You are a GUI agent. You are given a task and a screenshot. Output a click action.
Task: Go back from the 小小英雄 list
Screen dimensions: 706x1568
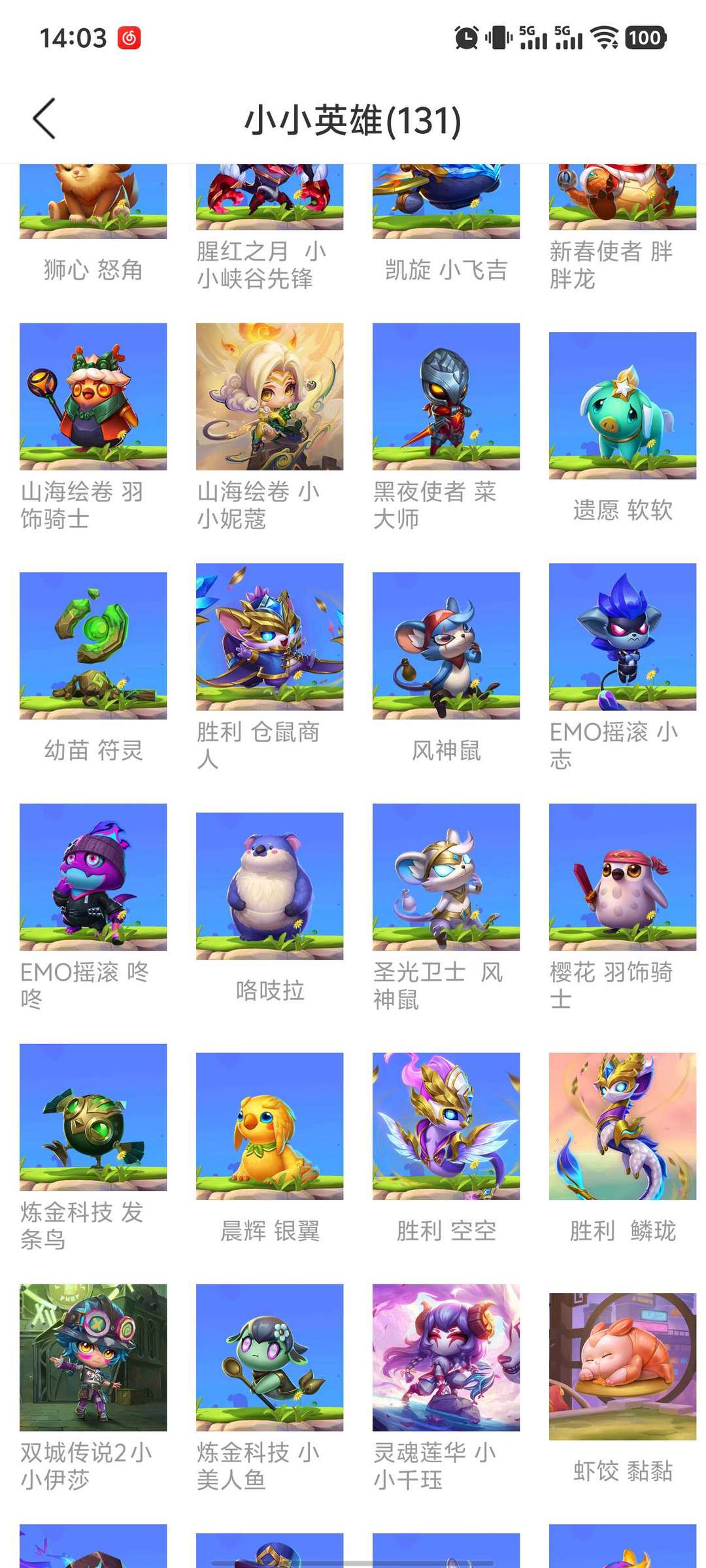click(44, 120)
